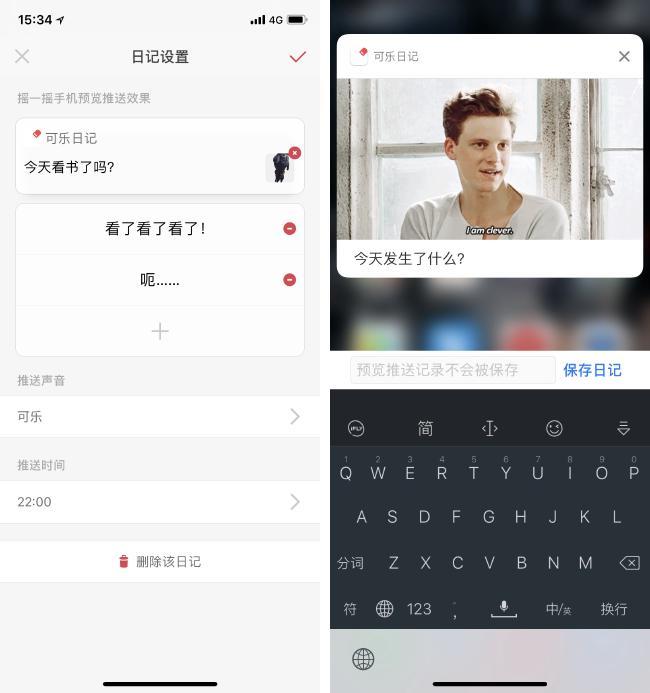The height and width of the screenshot is (693, 650).
Task: Tap 保存日记 to save the entry
Action: point(592,370)
